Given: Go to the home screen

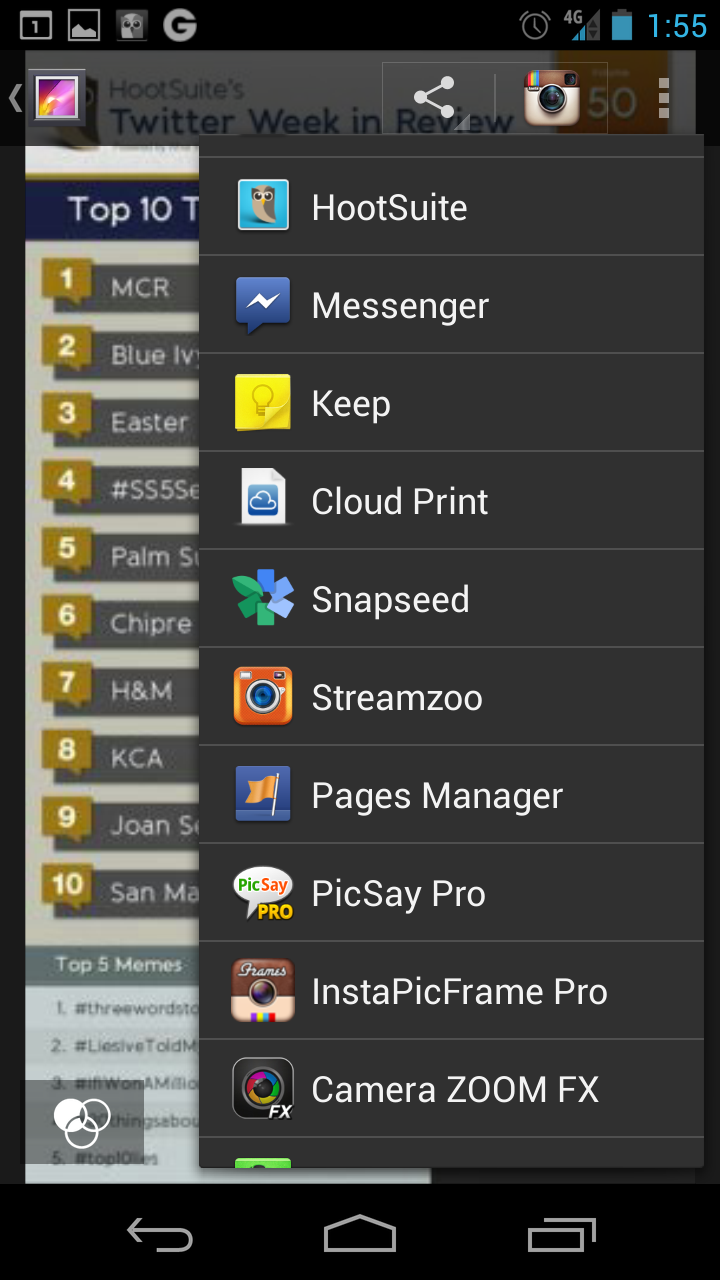Looking at the screenshot, I should pos(360,1235).
